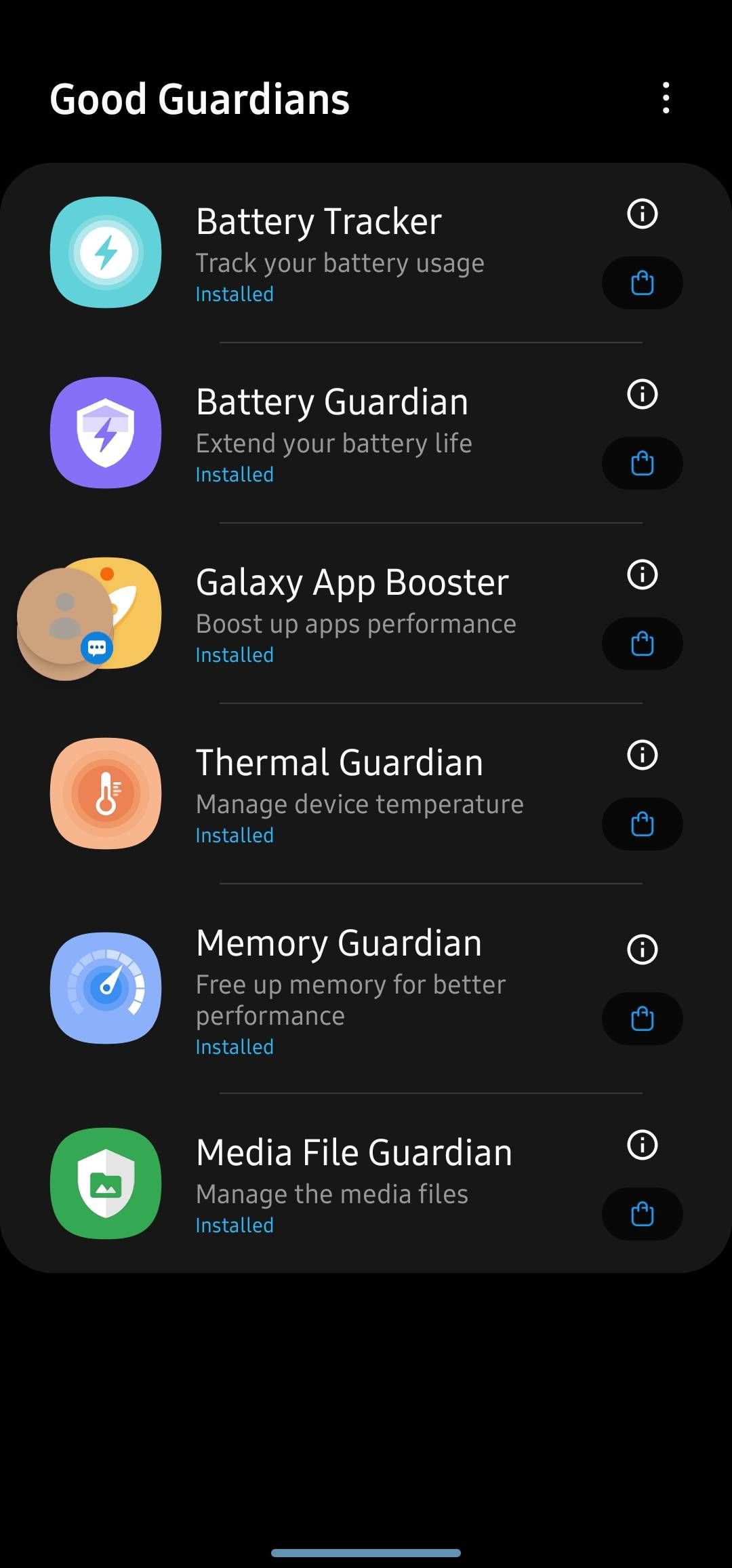732x1568 pixels.
Task: Open the Media File Guardian green shield icon
Action: pyautogui.click(x=106, y=1183)
